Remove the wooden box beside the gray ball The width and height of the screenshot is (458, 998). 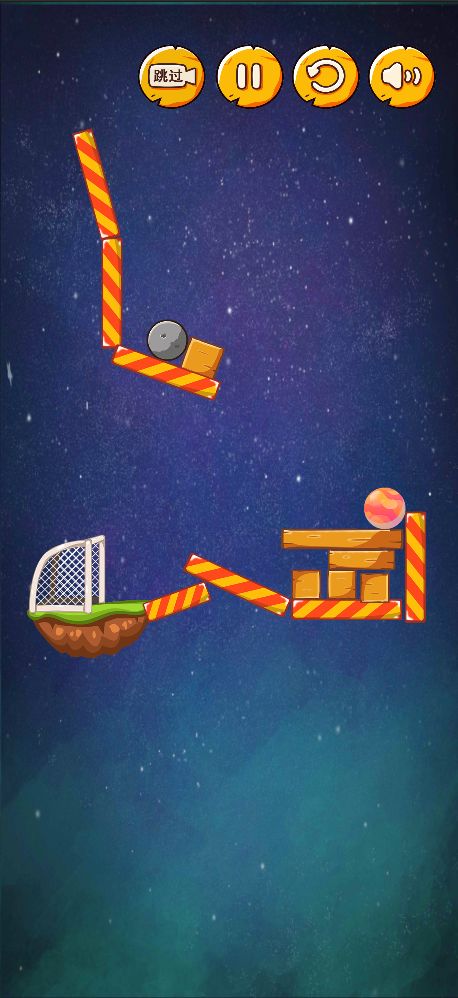coord(203,358)
